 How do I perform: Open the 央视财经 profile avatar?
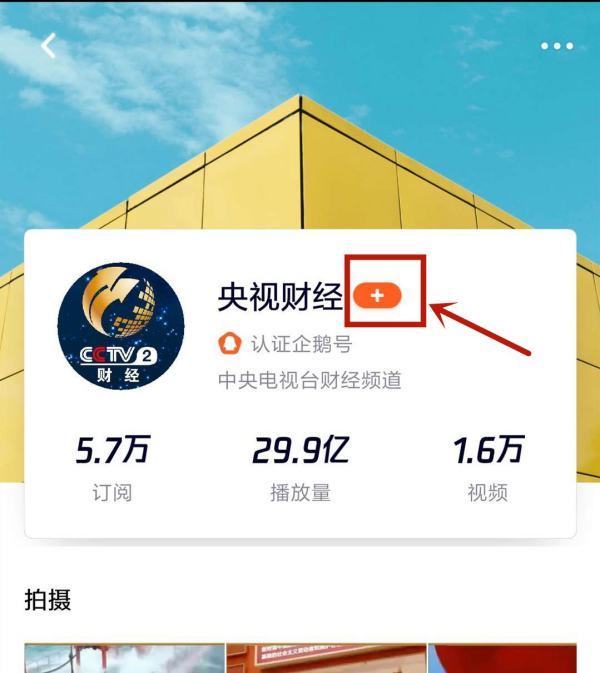pos(121,326)
